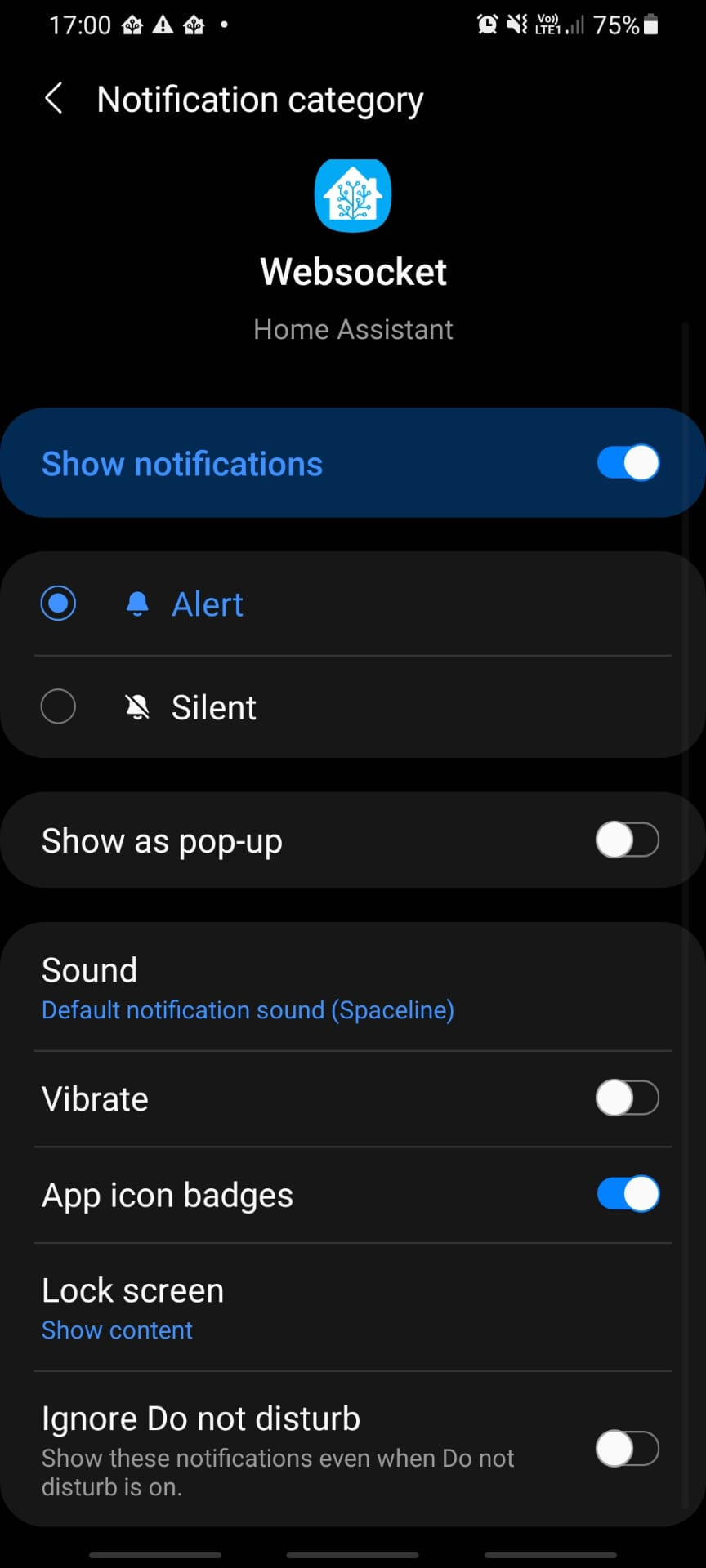Tap the alarm clock icon in status bar
Image resolution: width=706 pixels, height=1568 pixels.
tap(485, 24)
